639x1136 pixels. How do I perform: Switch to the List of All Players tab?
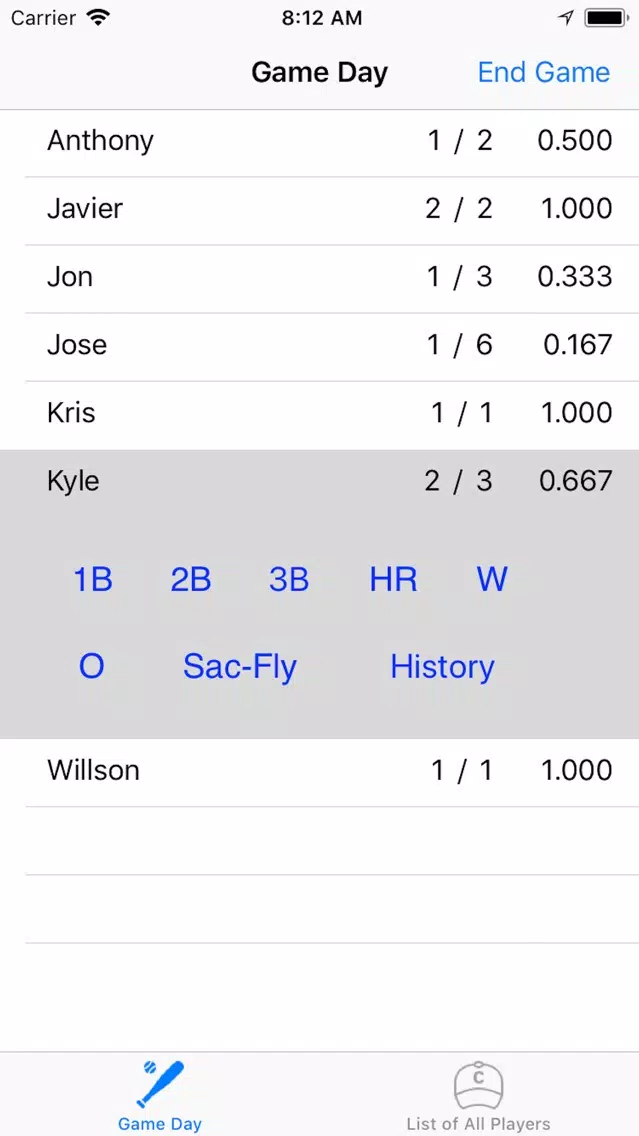click(479, 1096)
